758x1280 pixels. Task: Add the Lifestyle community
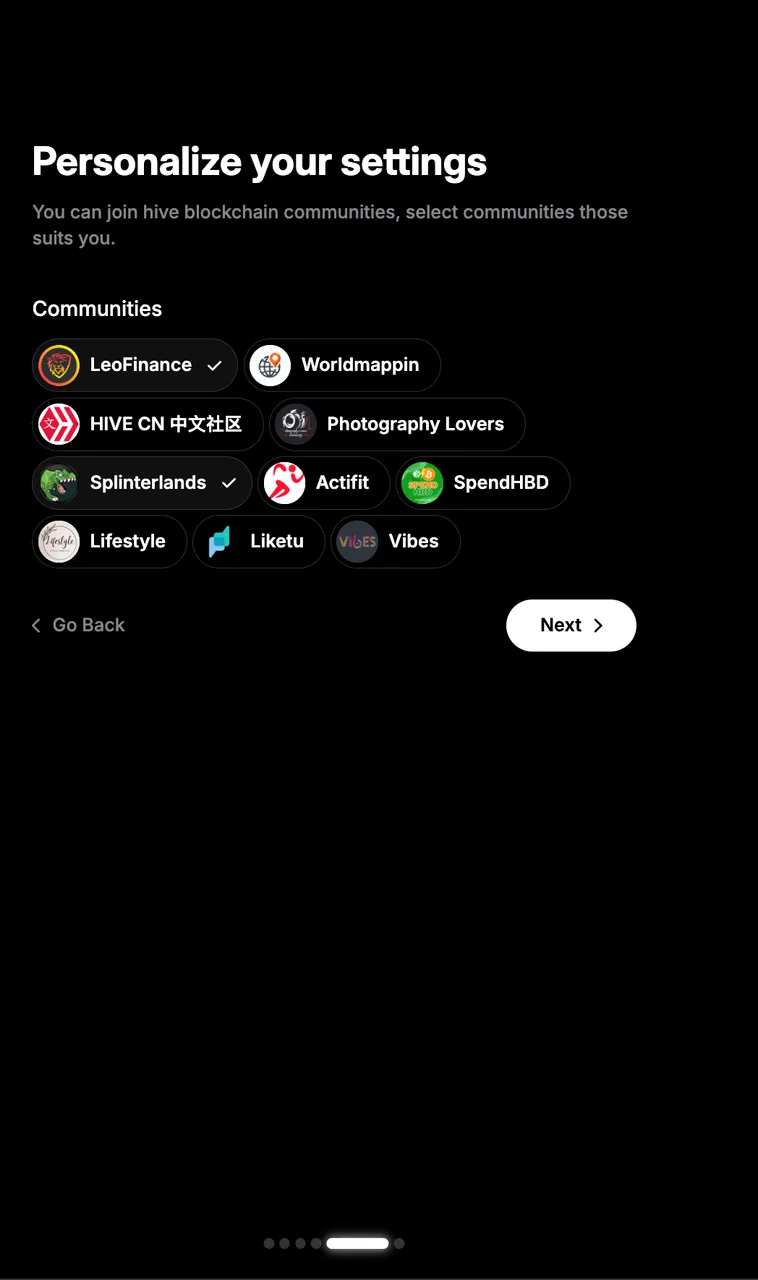[109, 542]
